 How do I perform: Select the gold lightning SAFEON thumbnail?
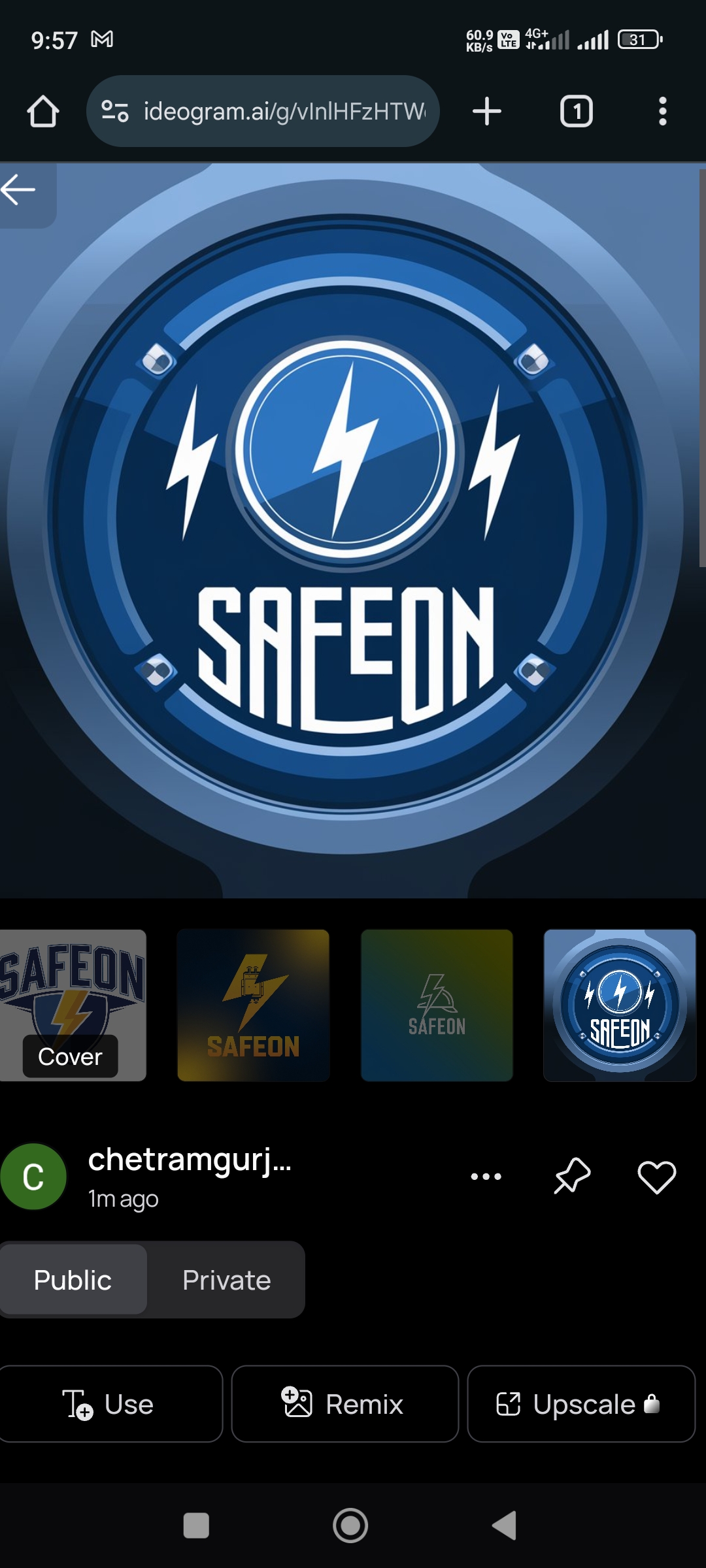tap(254, 1005)
